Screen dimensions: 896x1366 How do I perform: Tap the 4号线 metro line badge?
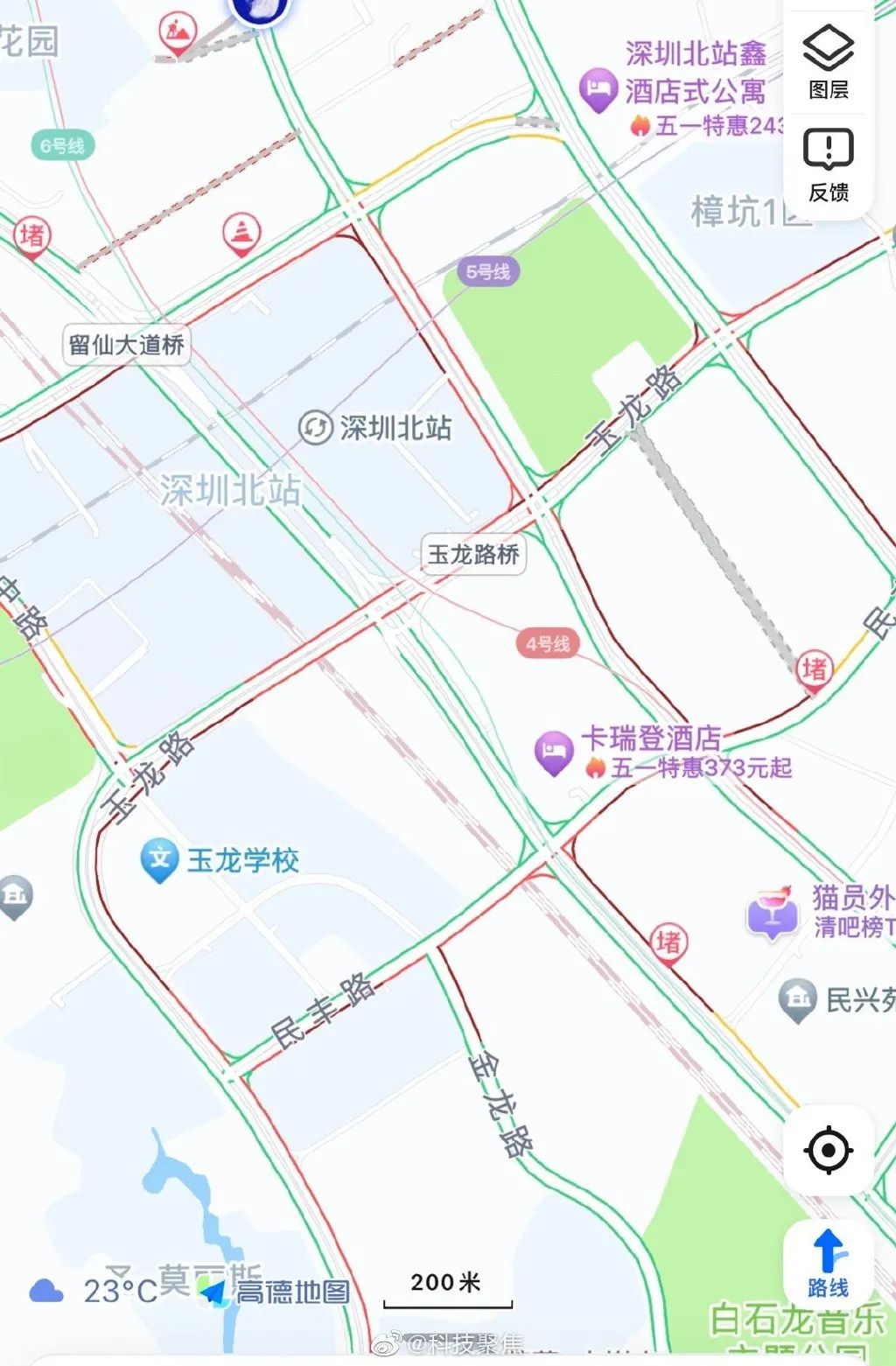point(547,641)
